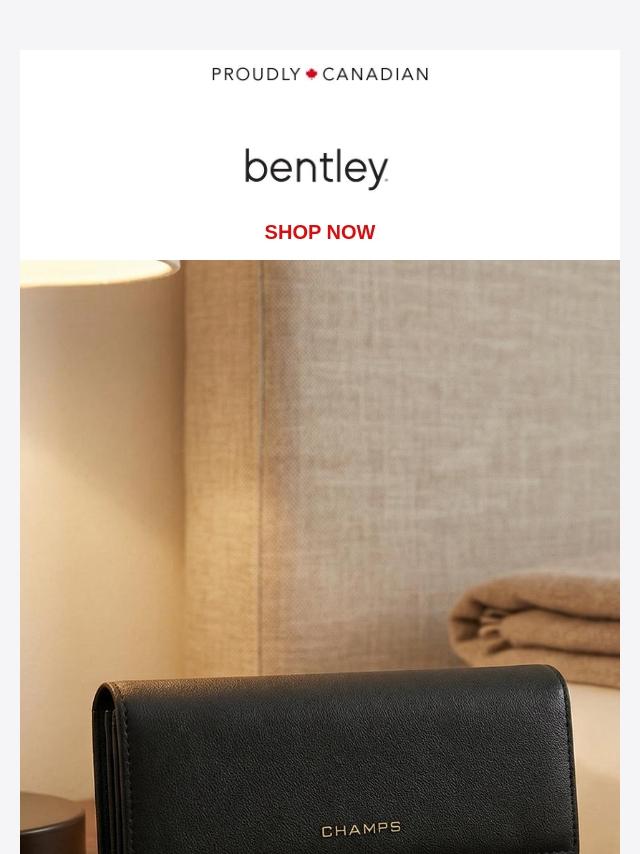This screenshot has height=854, width=640.
Task: Open the Champs wallet promo image
Action: [x=320, y=560]
